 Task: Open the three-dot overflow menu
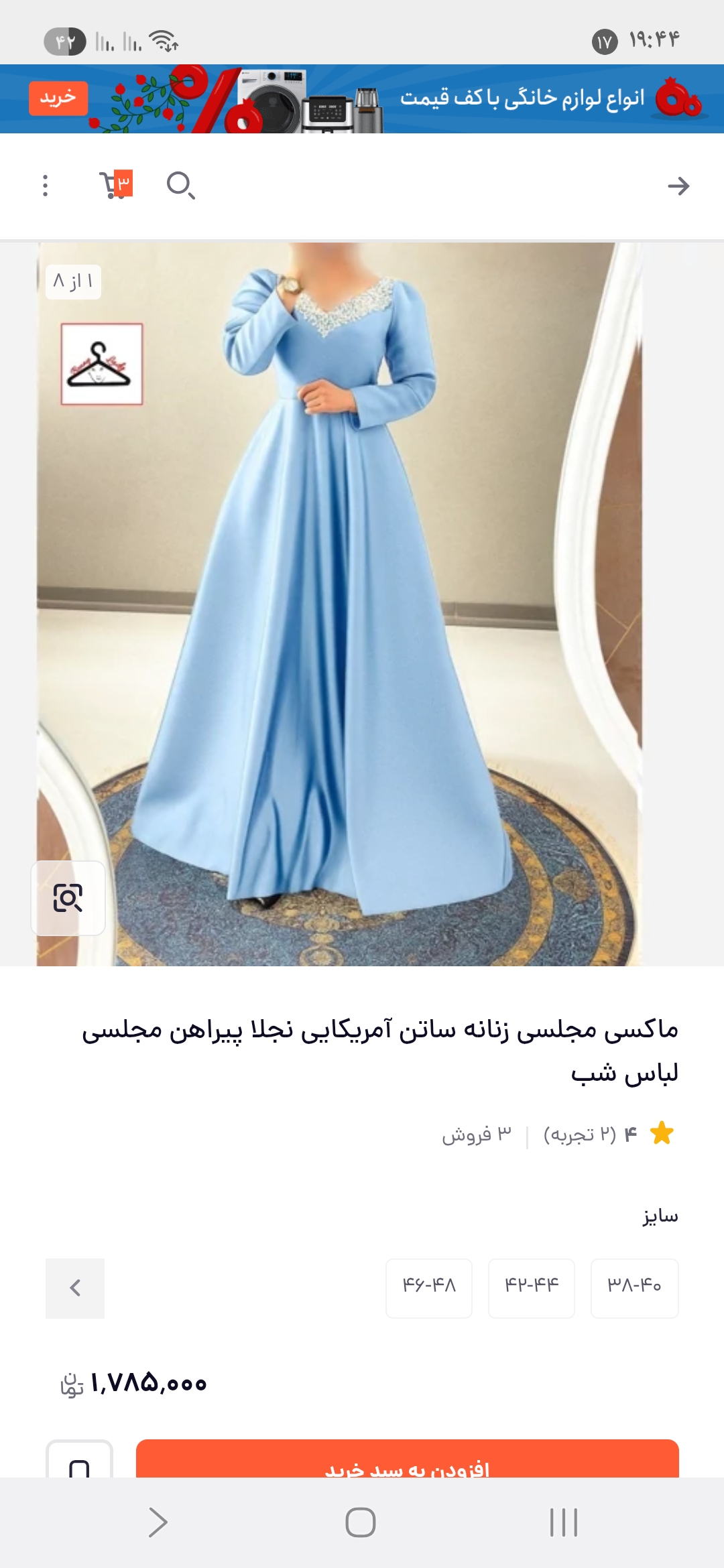click(x=45, y=186)
